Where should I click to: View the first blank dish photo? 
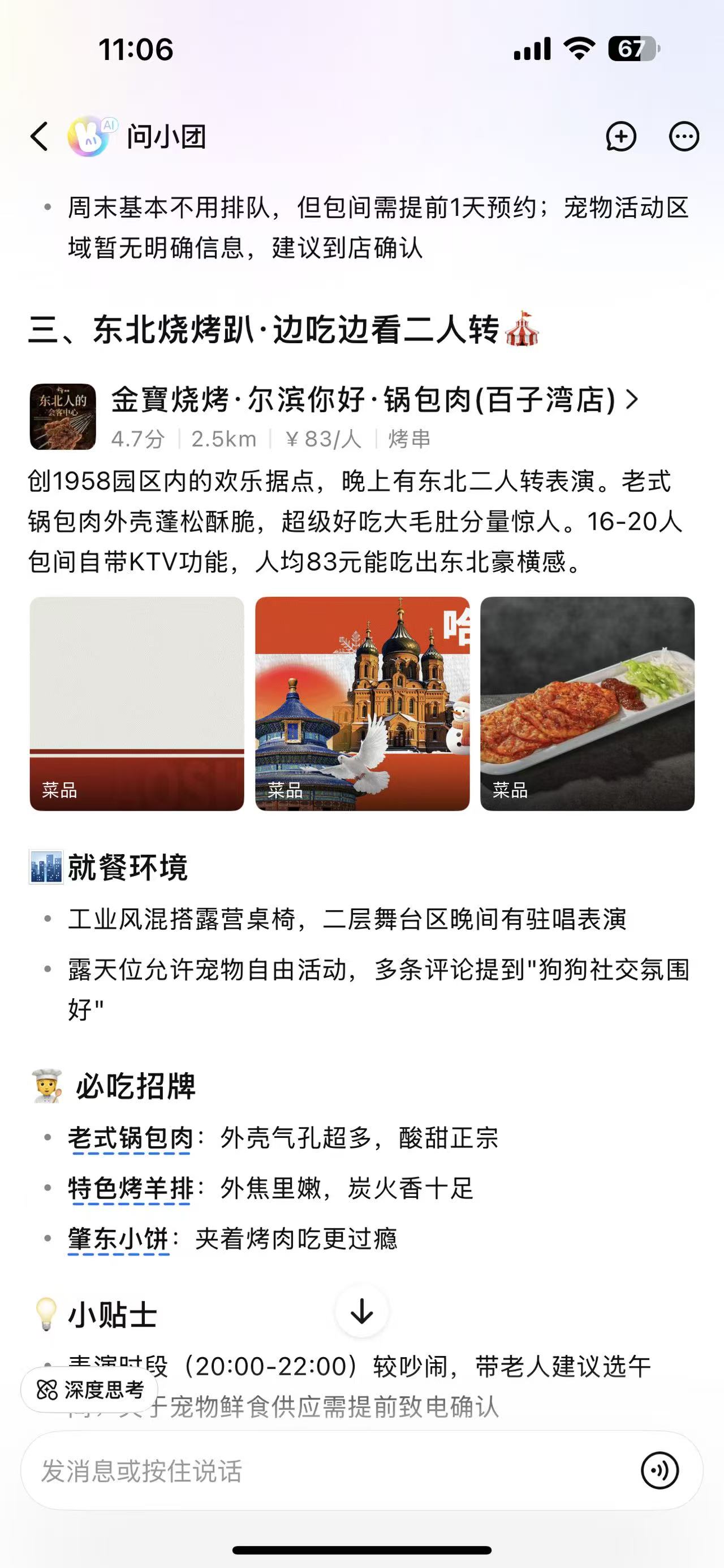137,704
